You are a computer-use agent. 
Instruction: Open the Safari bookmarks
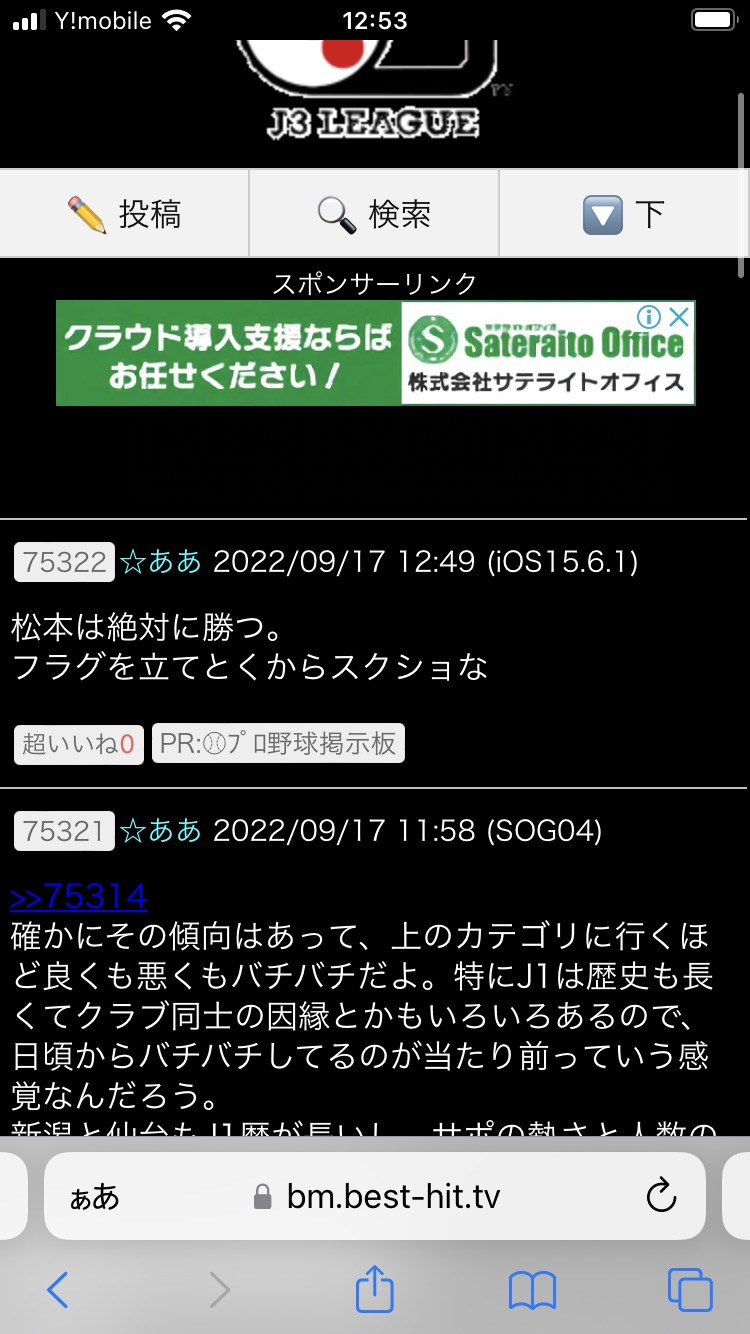pos(532,1290)
